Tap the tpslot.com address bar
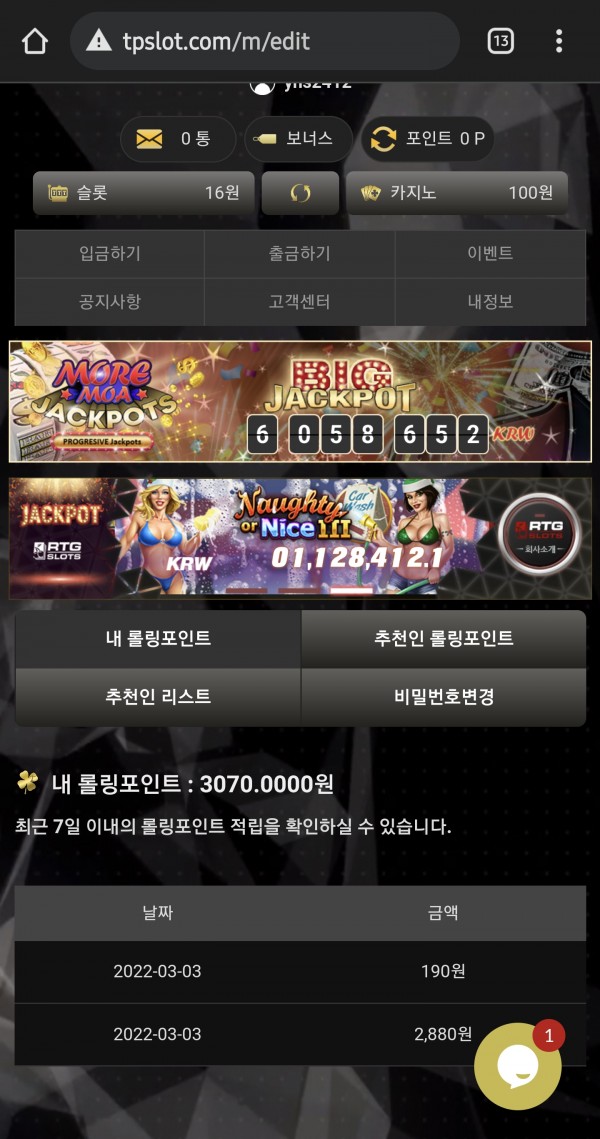600x1139 pixels. [x=265, y=41]
